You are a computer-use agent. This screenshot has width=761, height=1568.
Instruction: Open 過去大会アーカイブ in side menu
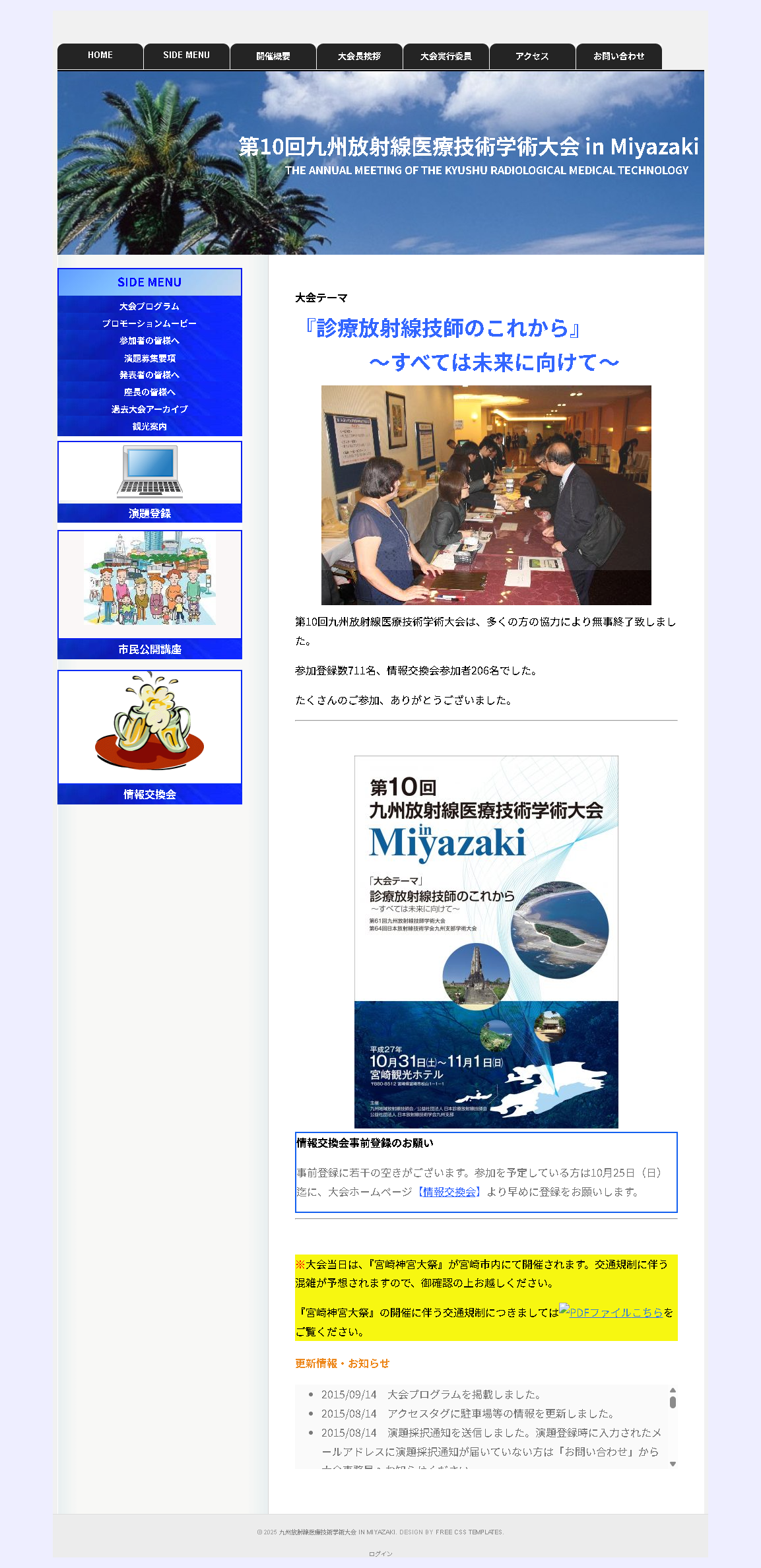[x=149, y=409]
